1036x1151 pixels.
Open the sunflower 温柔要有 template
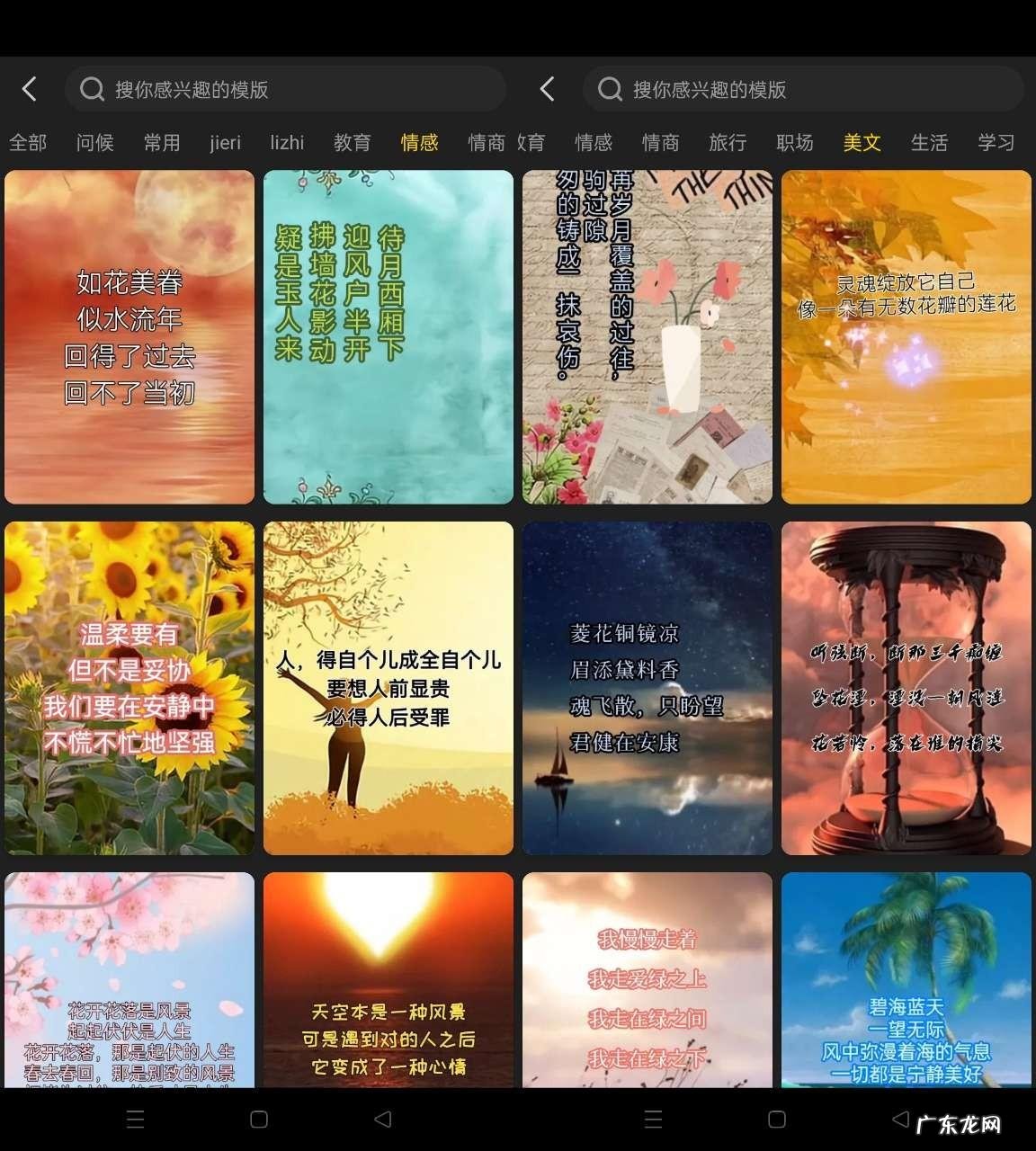[129, 687]
